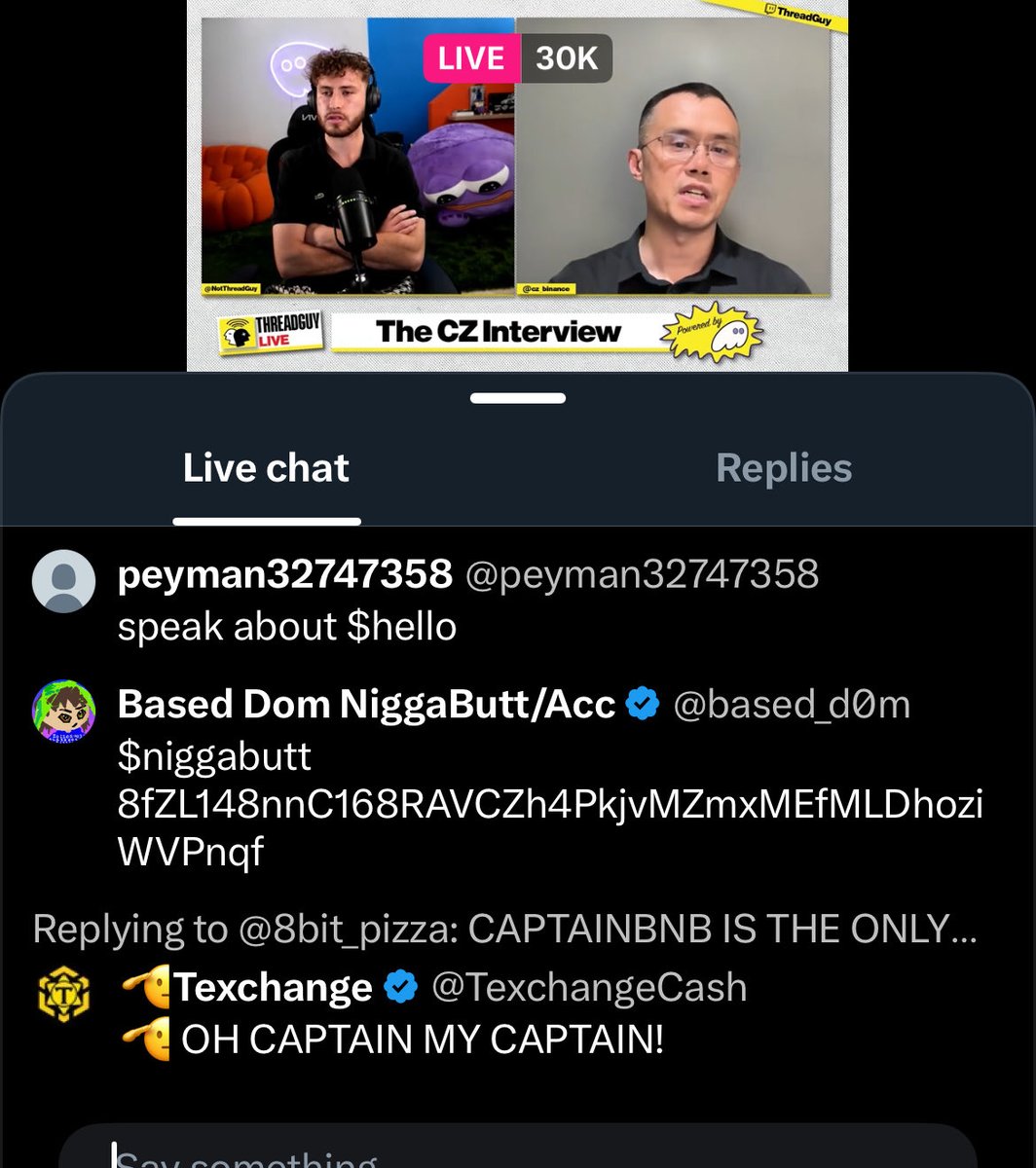This screenshot has width=1036, height=1168.
Task: Tap the bottom sheet drag handle
Action: pos(517,398)
